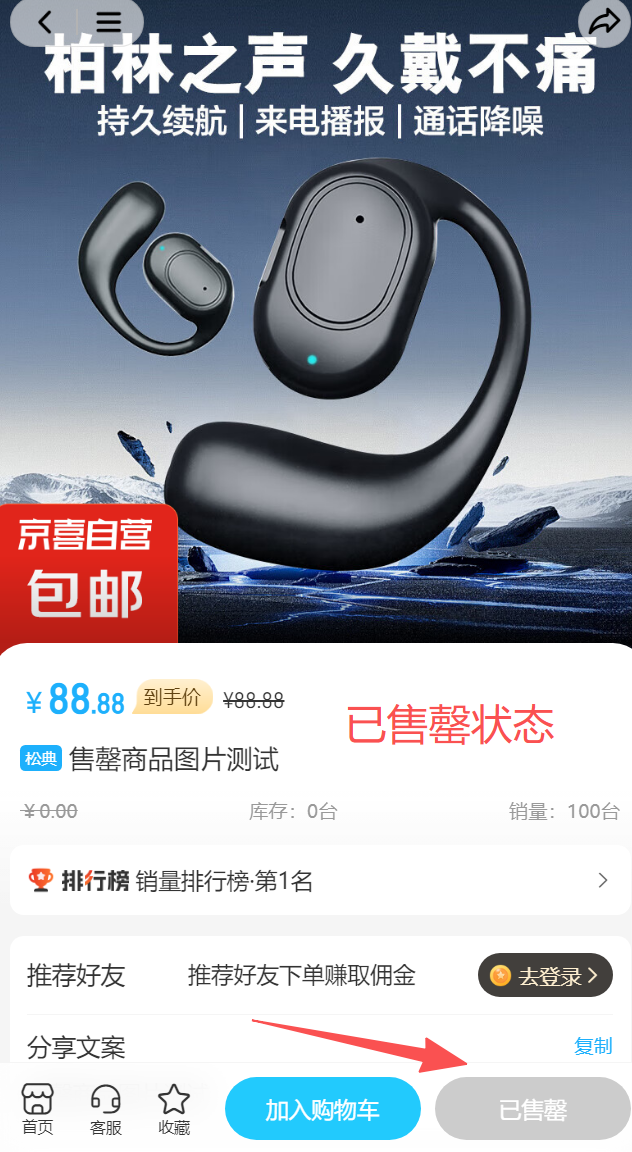This screenshot has height=1152, width=632.
Task: Contact 客服 customer service
Action: click(x=106, y=1108)
